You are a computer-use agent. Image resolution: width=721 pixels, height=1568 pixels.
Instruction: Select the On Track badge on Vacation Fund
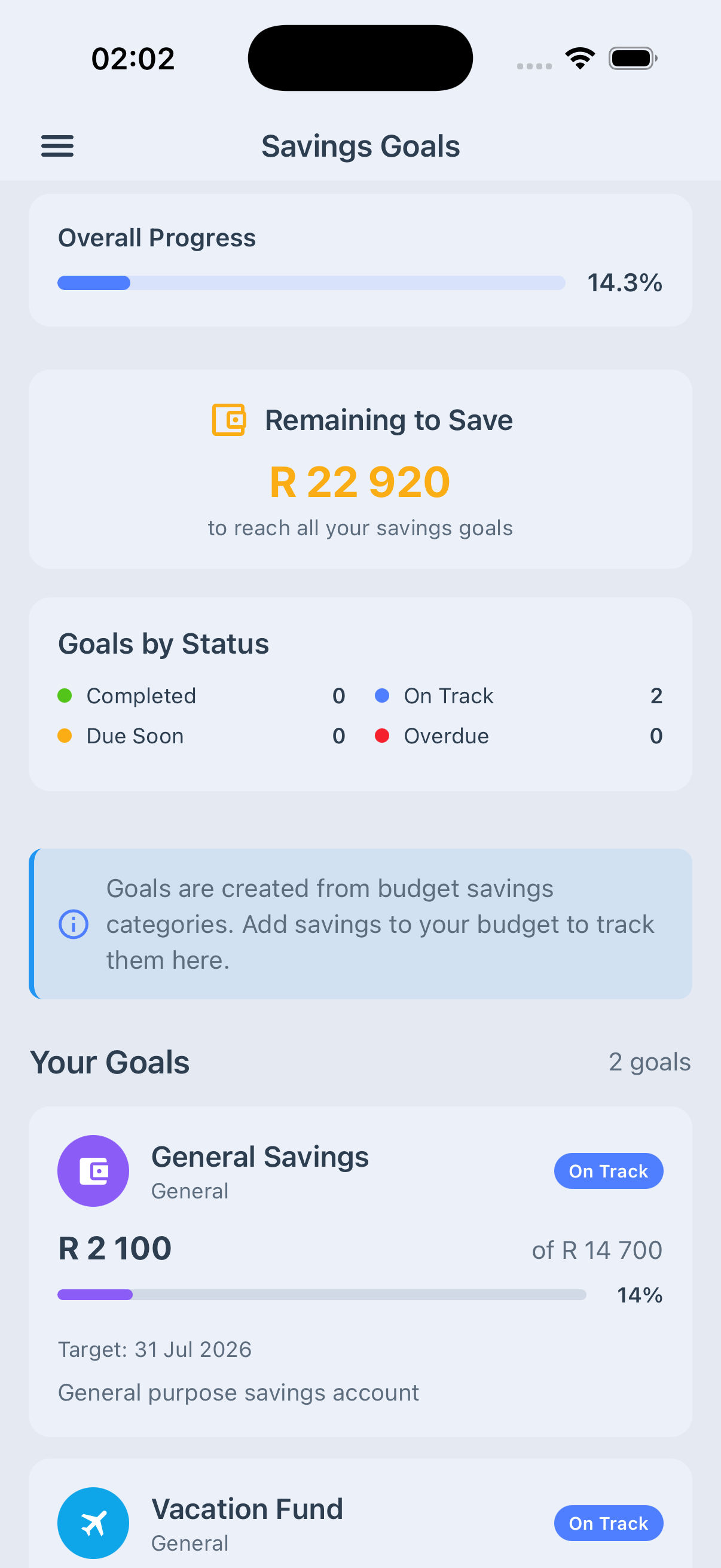[608, 1523]
